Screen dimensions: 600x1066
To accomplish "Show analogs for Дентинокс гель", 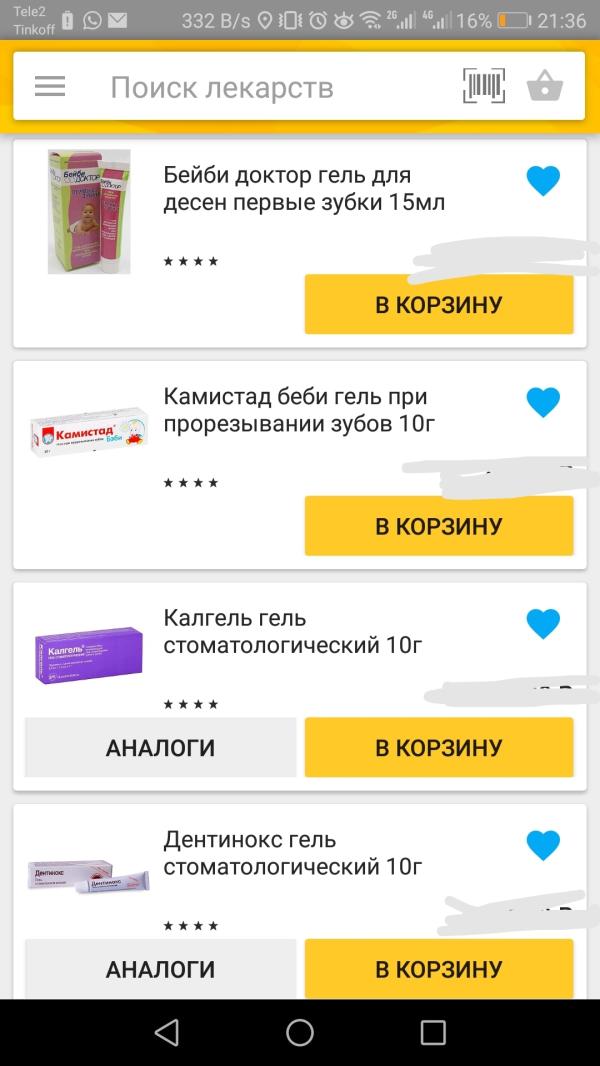I will coord(160,968).
